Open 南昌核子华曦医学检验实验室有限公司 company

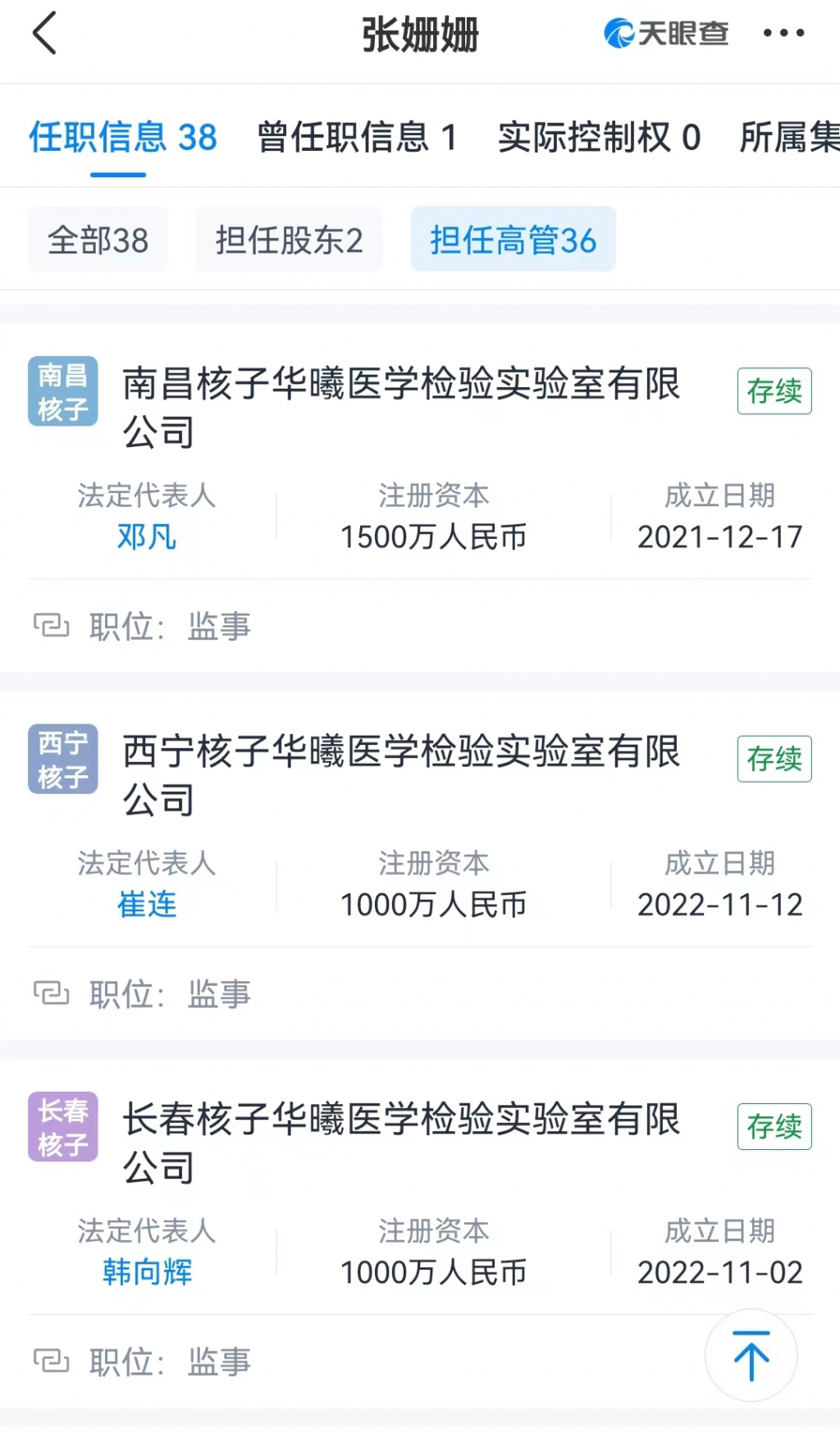tap(401, 407)
